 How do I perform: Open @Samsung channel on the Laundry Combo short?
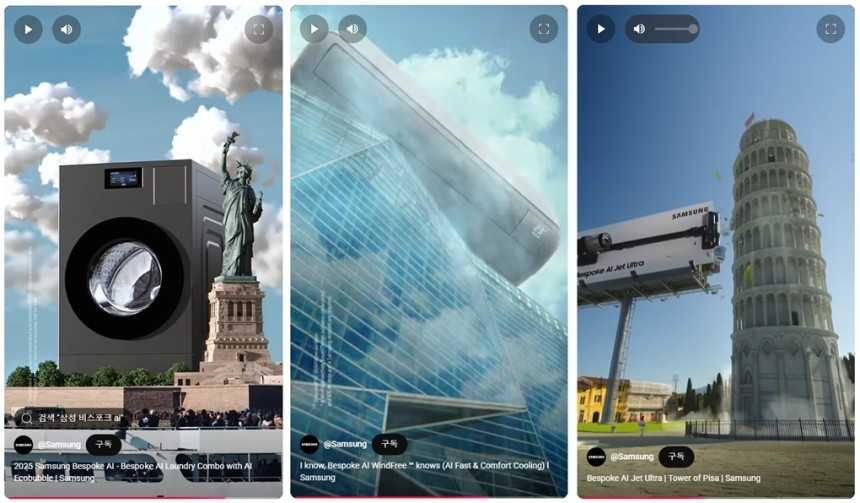[61, 445]
